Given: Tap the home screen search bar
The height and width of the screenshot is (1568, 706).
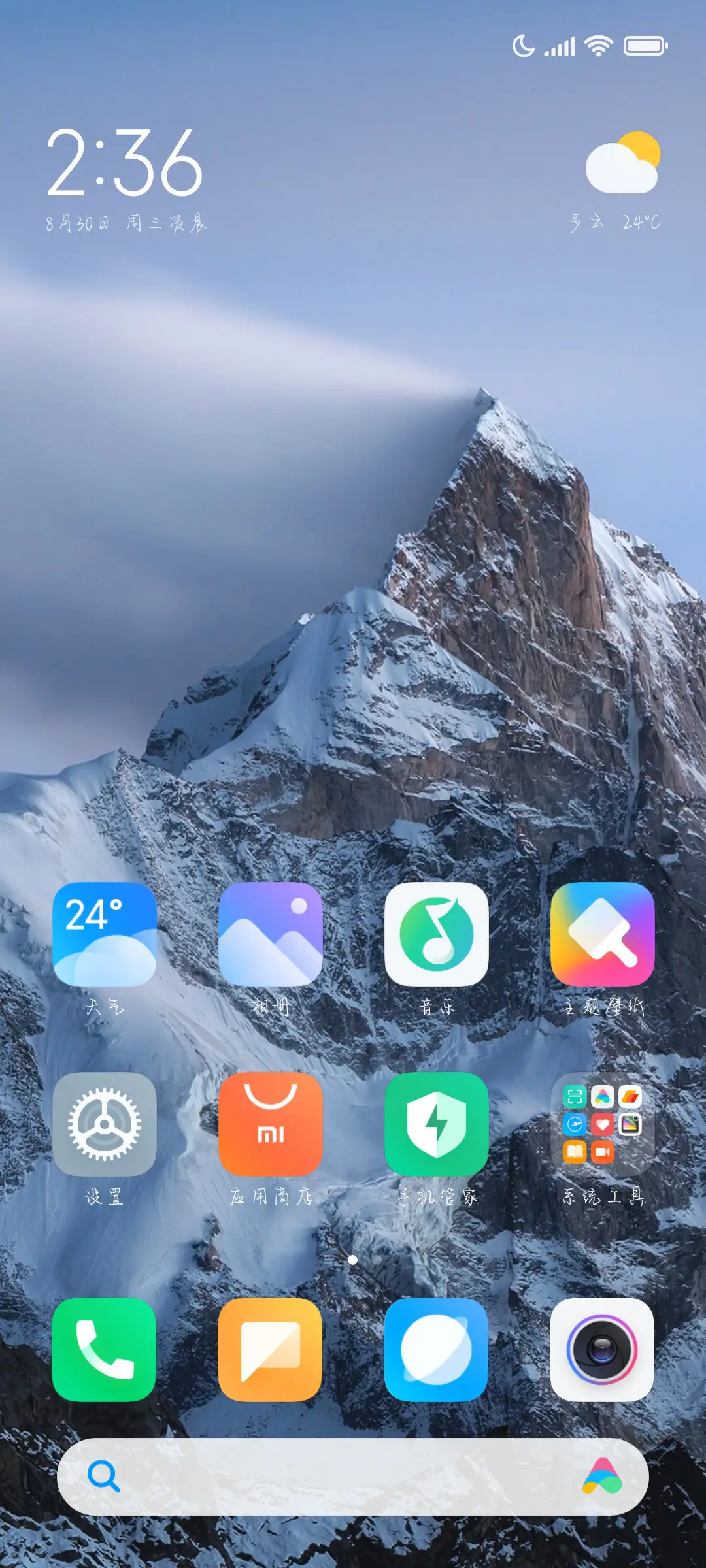Looking at the screenshot, I should [340, 1477].
